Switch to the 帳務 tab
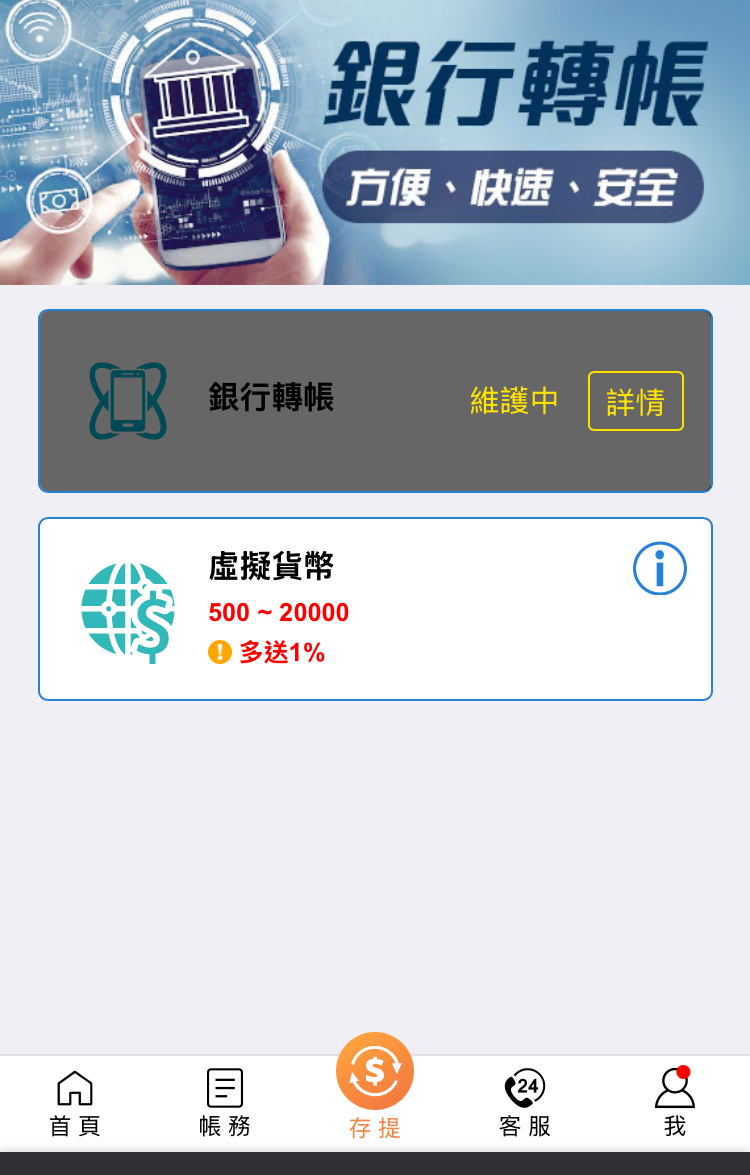750x1175 pixels. click(225, 1102)
